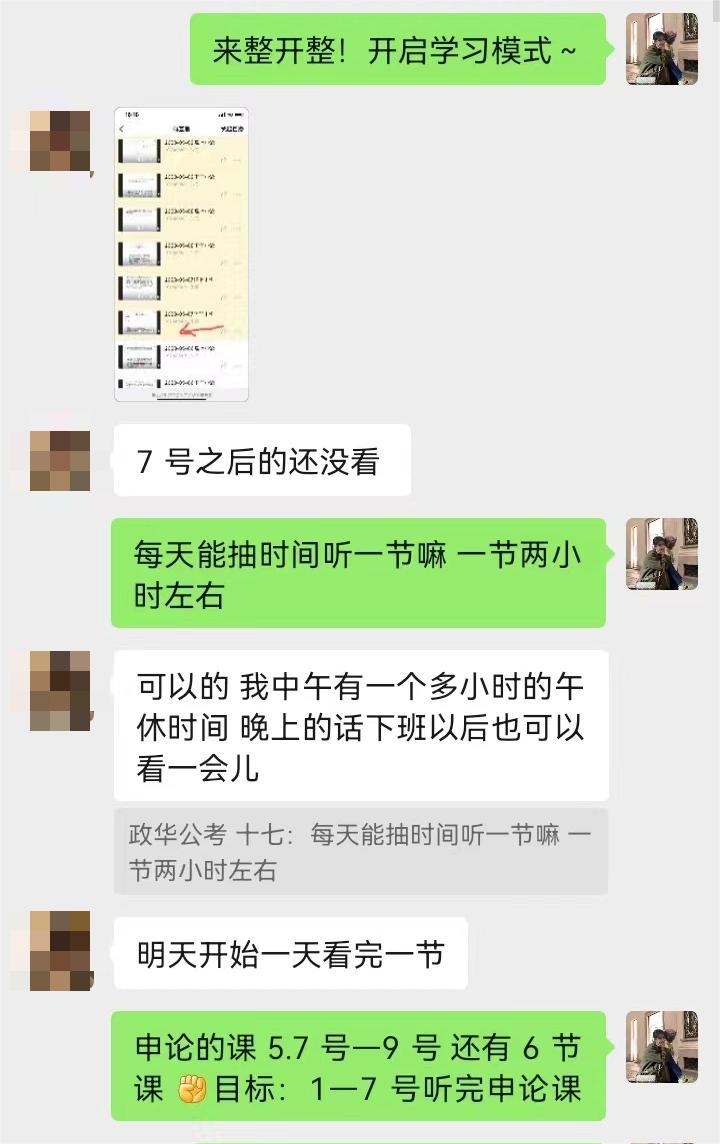Open blurred avatar beside 7 号之后的还没看

(60, 461)
